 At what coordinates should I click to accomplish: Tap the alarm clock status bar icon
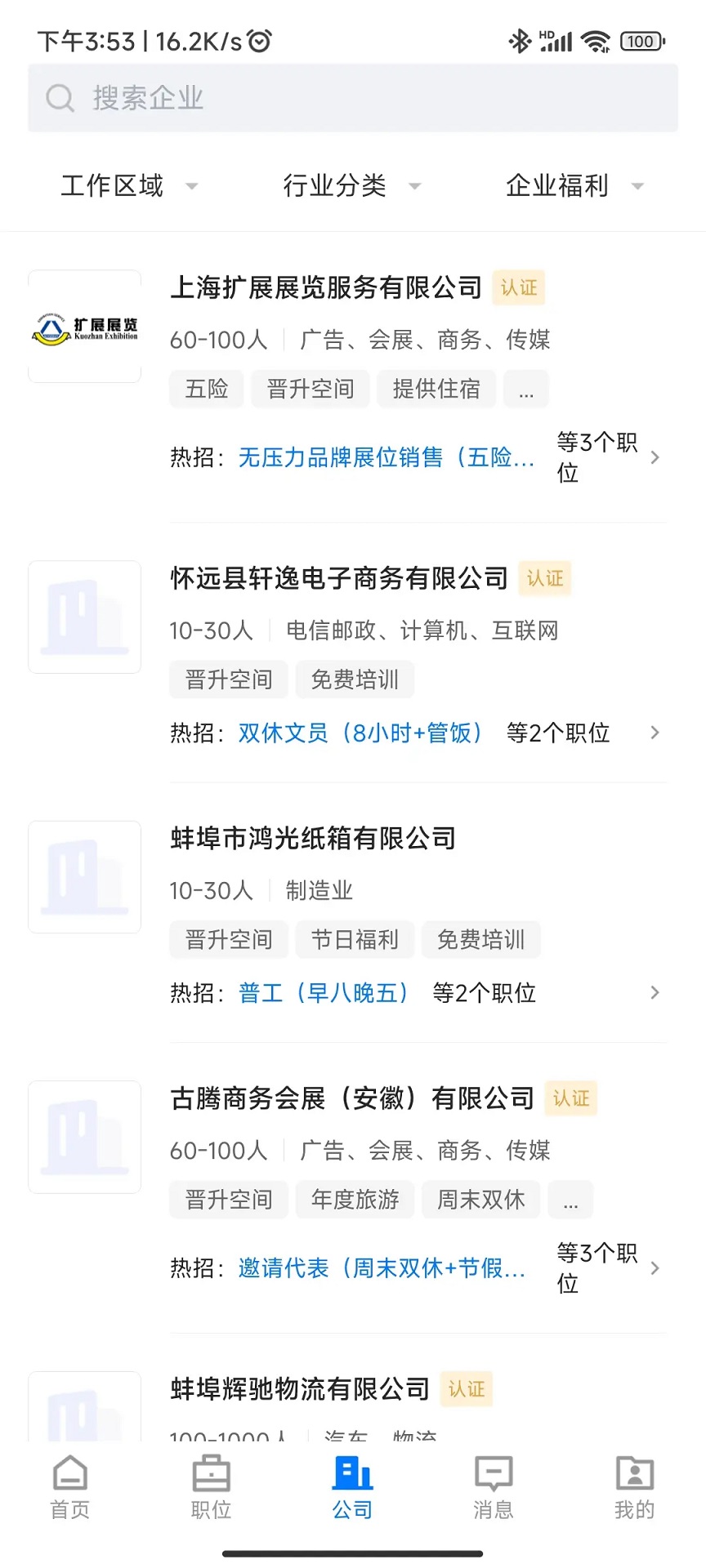(x=258, y=40)
